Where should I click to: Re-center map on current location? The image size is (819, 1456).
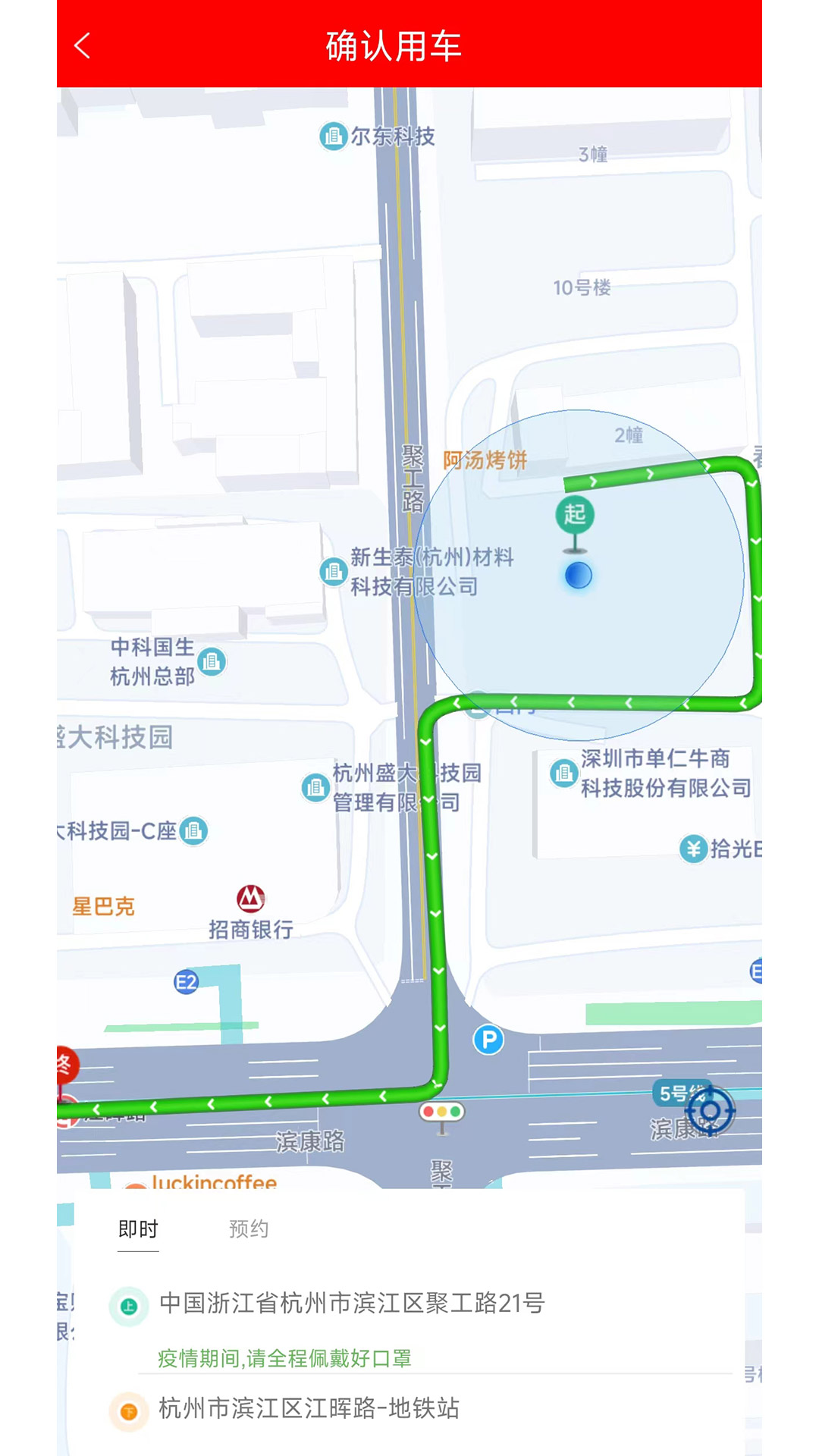click(710, 1112)
